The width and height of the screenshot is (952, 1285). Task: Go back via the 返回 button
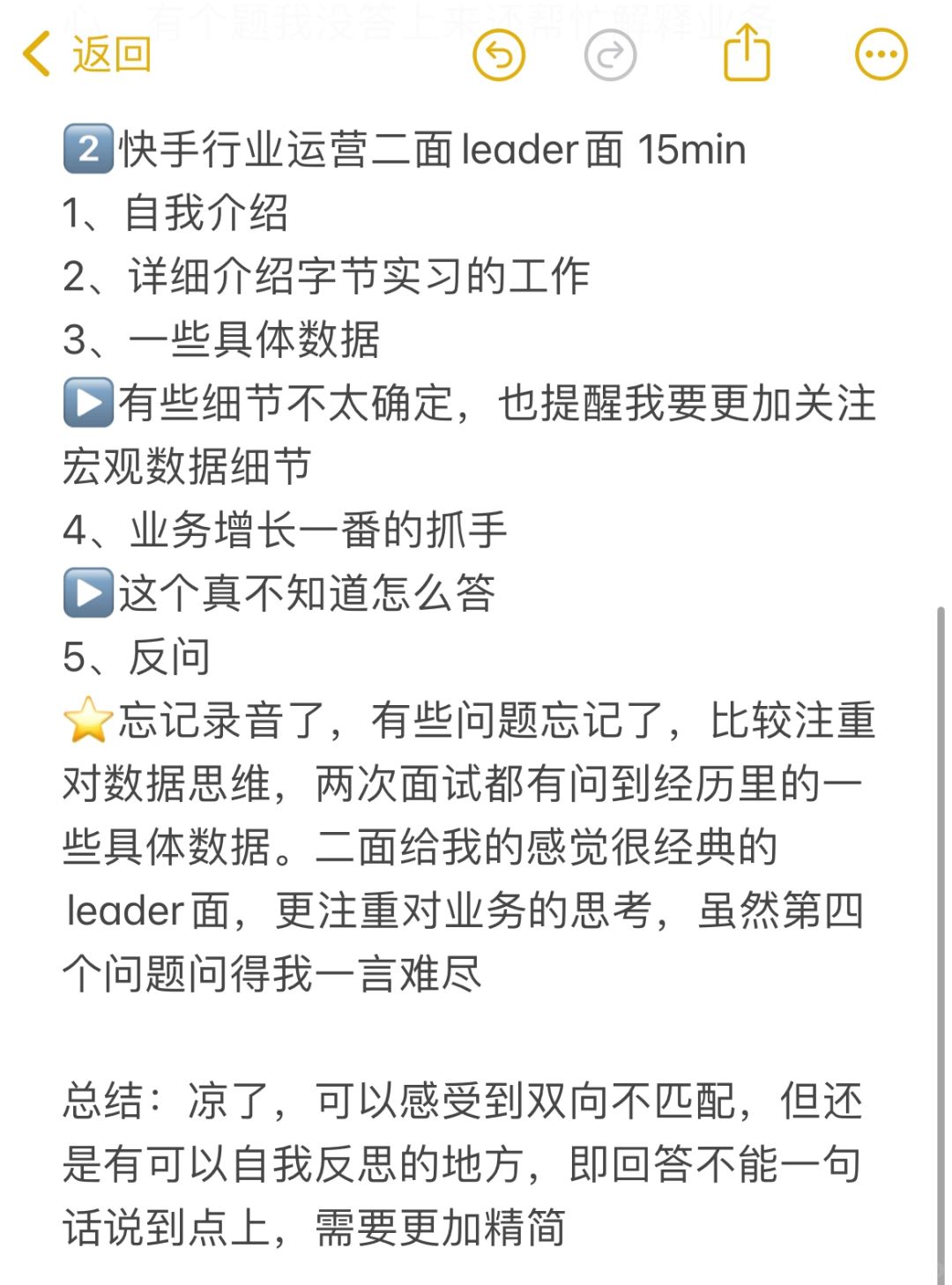click(x=88, y=55)
